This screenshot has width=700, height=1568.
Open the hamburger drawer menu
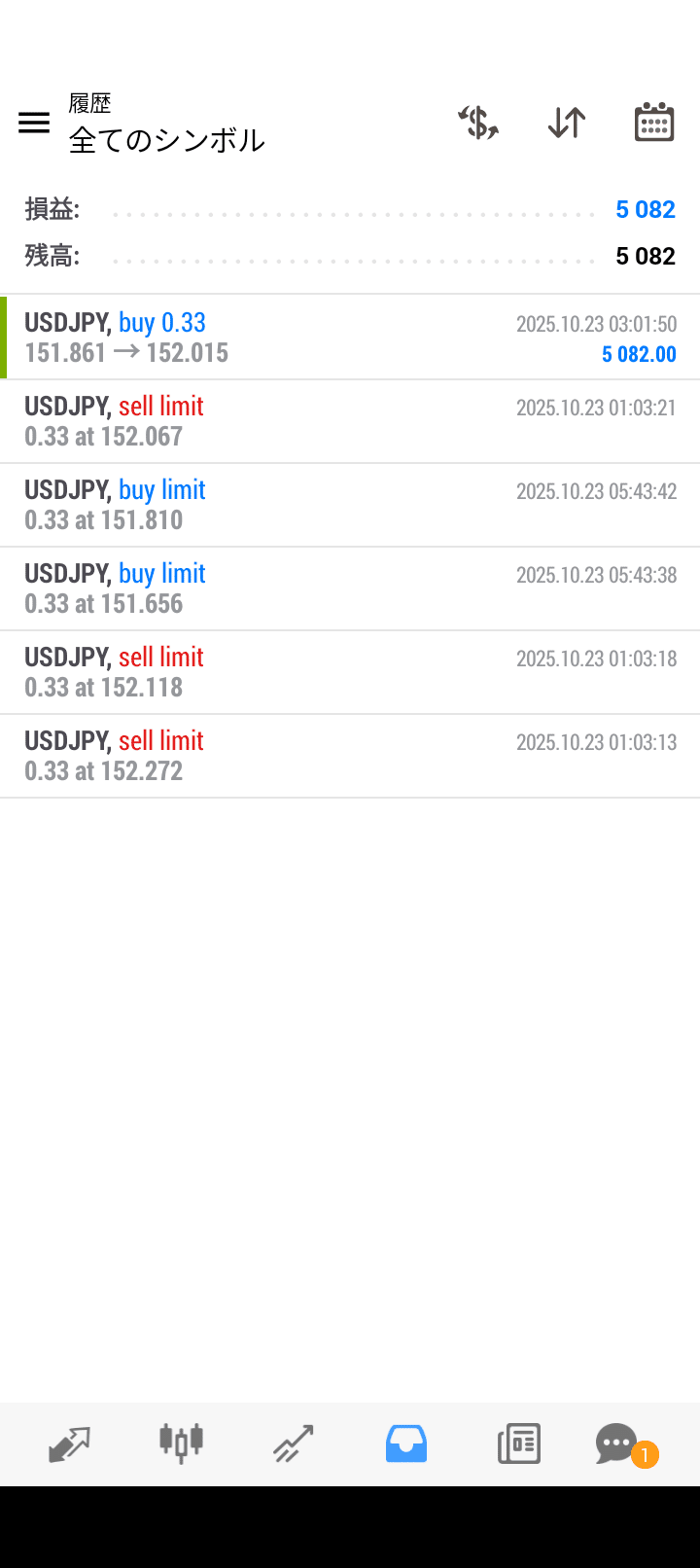pos(34,123)
